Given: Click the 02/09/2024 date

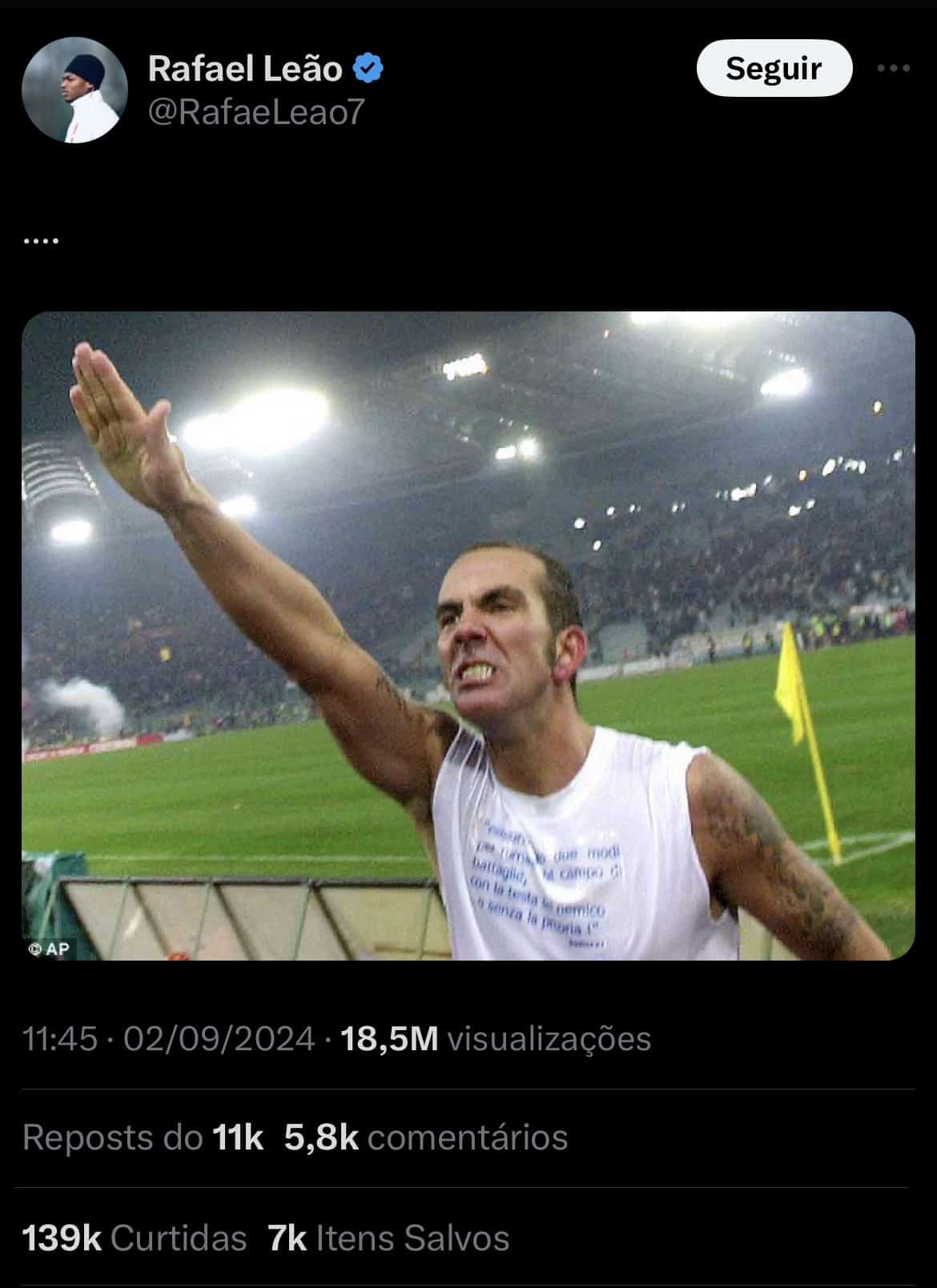Looking at the screenshot, I should click(x=218, y=1040).
